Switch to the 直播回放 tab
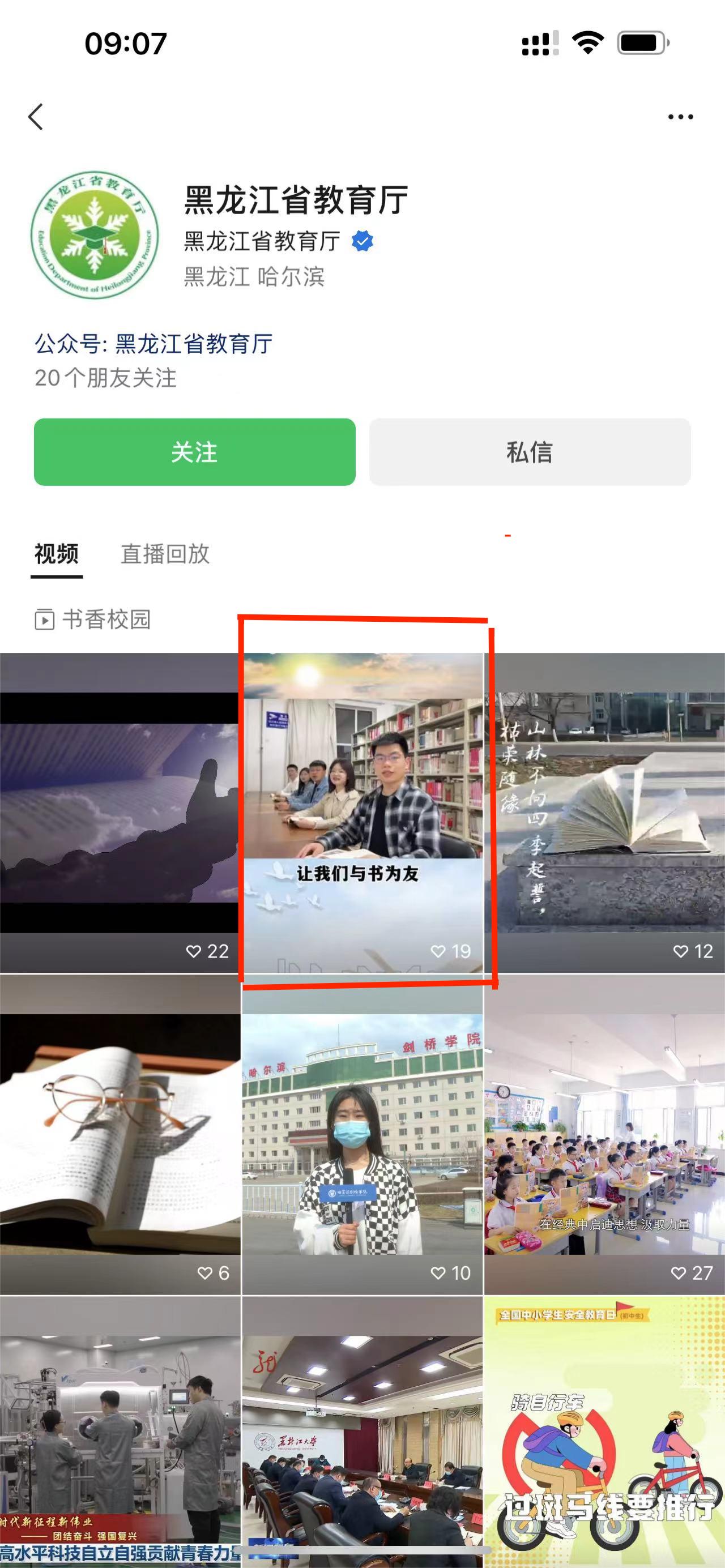Image resolution: width=725 pixels, height=1568 pixels. (x=165, y=554)
